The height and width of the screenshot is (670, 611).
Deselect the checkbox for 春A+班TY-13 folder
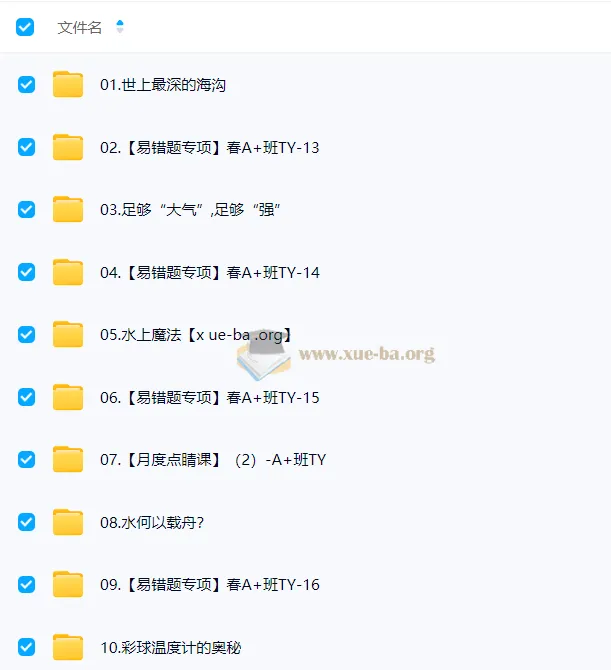27,147
